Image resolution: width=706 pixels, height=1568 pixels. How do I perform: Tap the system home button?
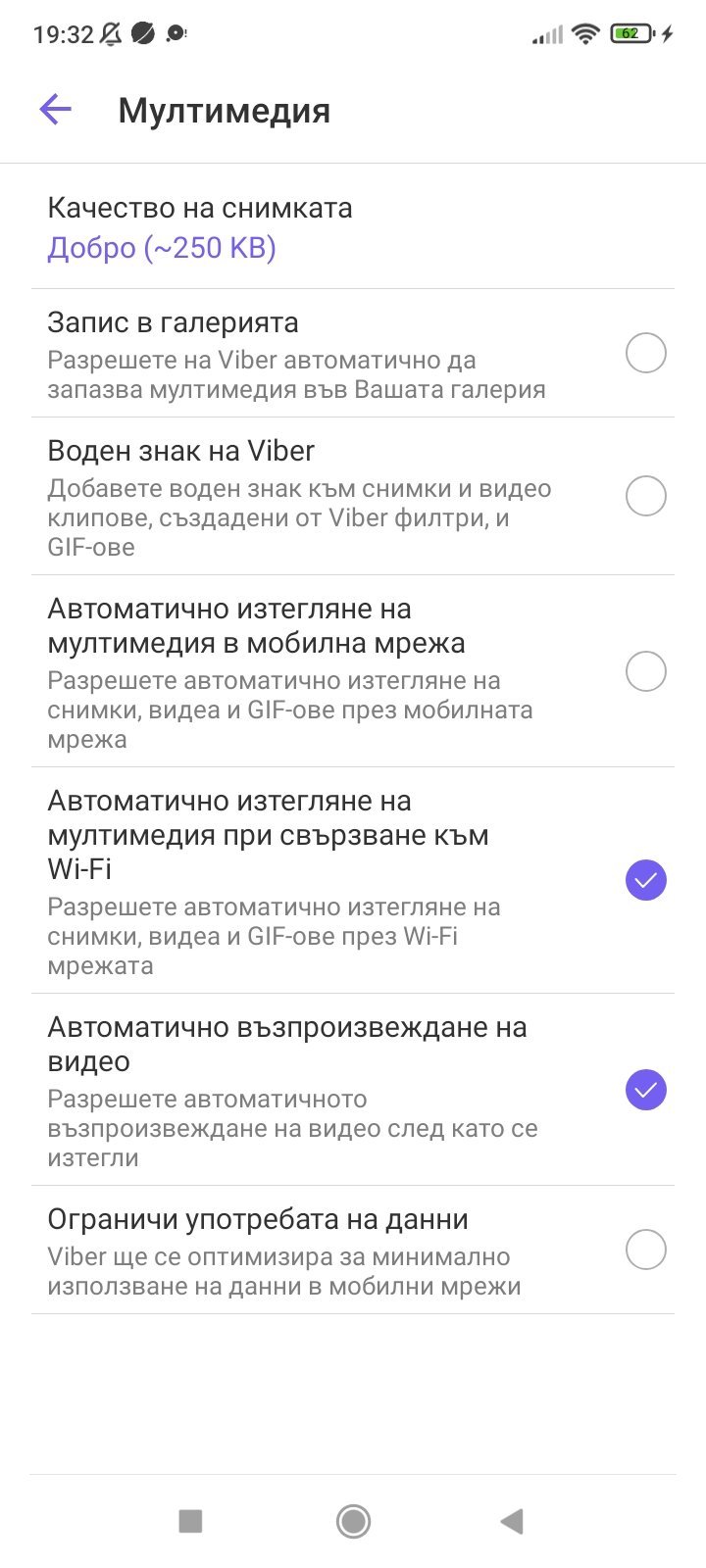[x=353, y=1521]
